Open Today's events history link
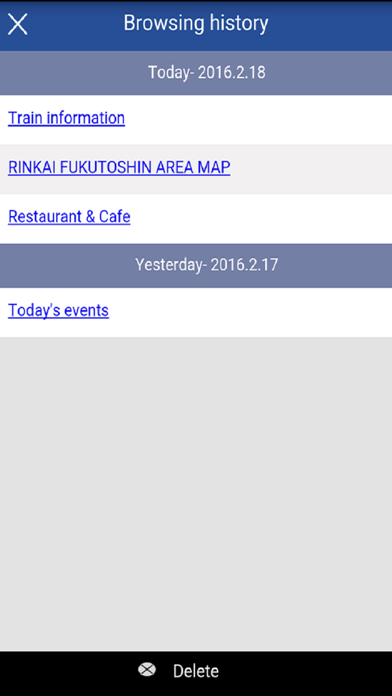392x696 pixels. click(58, 310)
